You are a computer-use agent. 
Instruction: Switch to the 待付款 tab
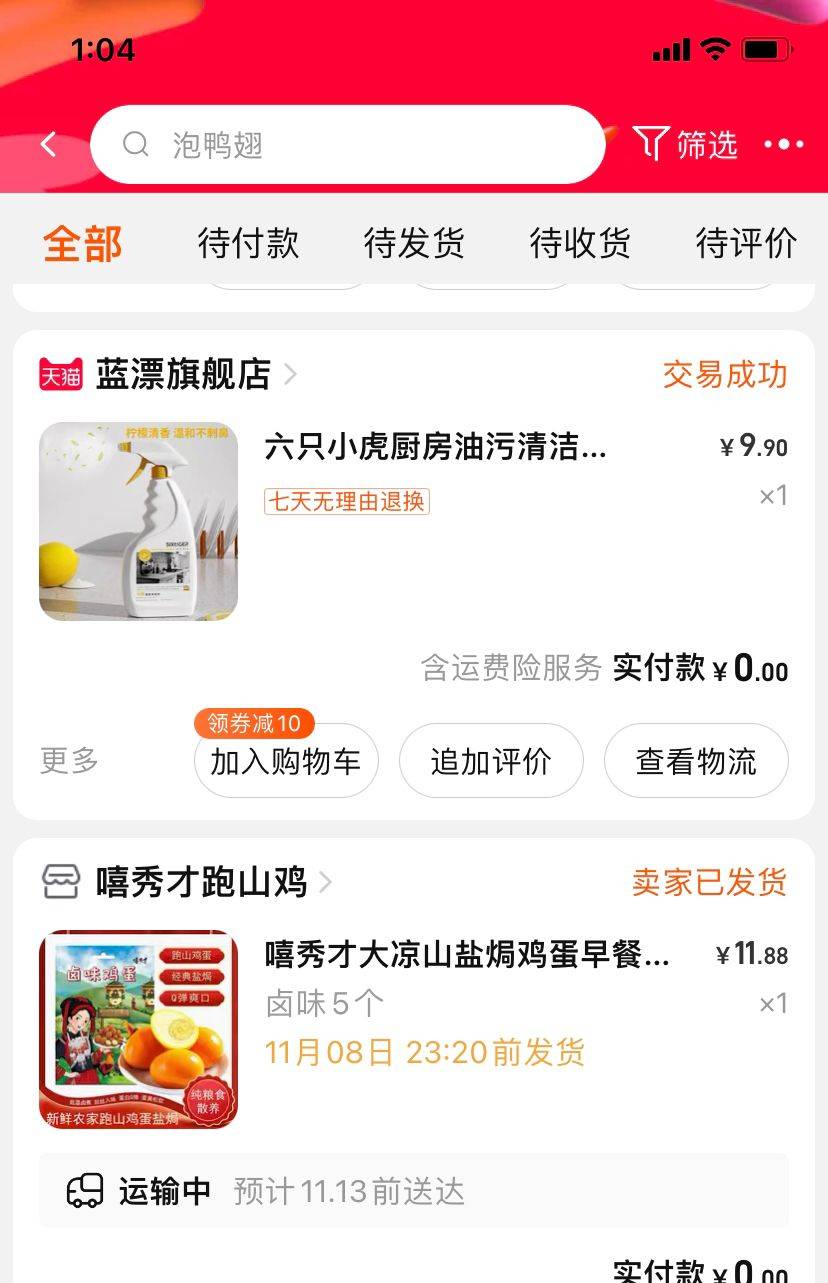(x=249, y=243)
